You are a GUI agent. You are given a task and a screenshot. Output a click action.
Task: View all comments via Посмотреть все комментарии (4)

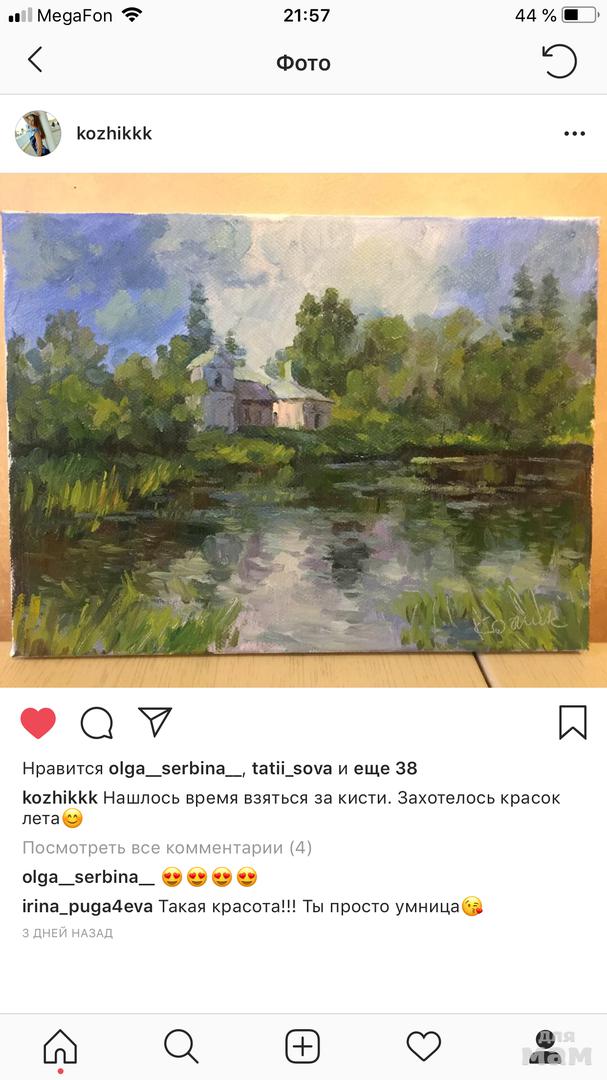[167, 848]
